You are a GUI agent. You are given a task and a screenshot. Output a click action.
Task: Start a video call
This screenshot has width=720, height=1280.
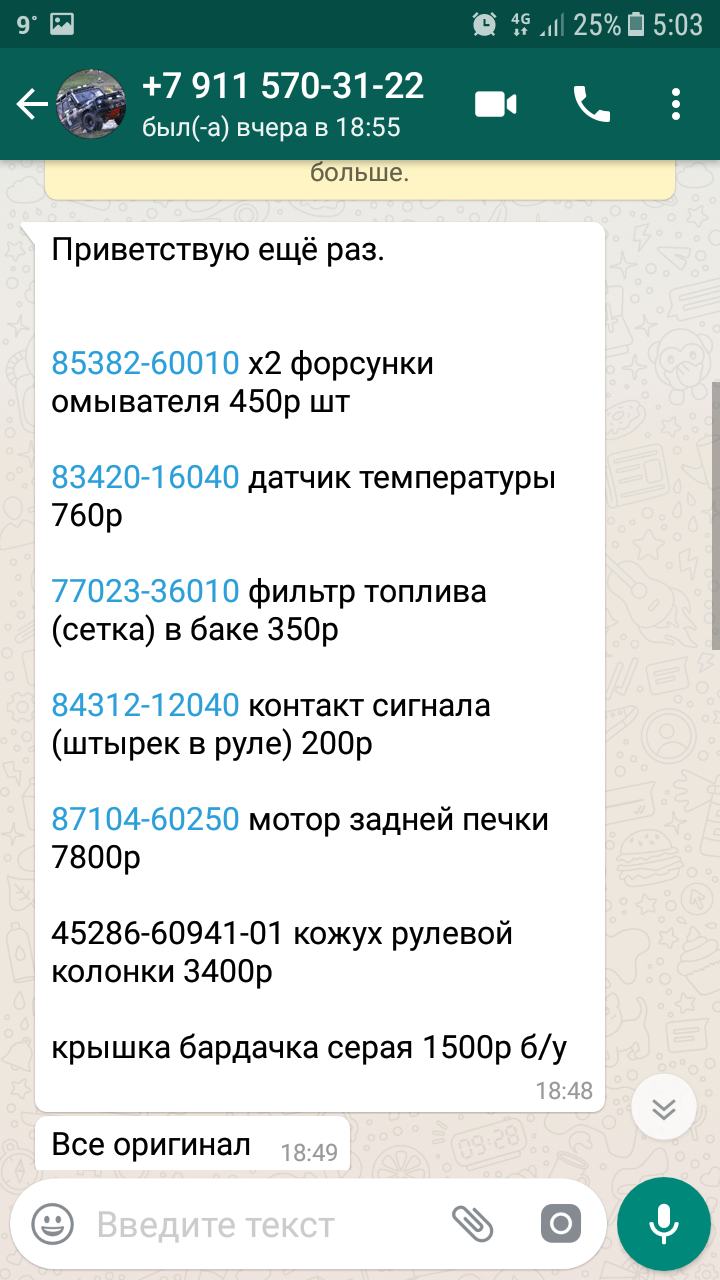[496, 104]
